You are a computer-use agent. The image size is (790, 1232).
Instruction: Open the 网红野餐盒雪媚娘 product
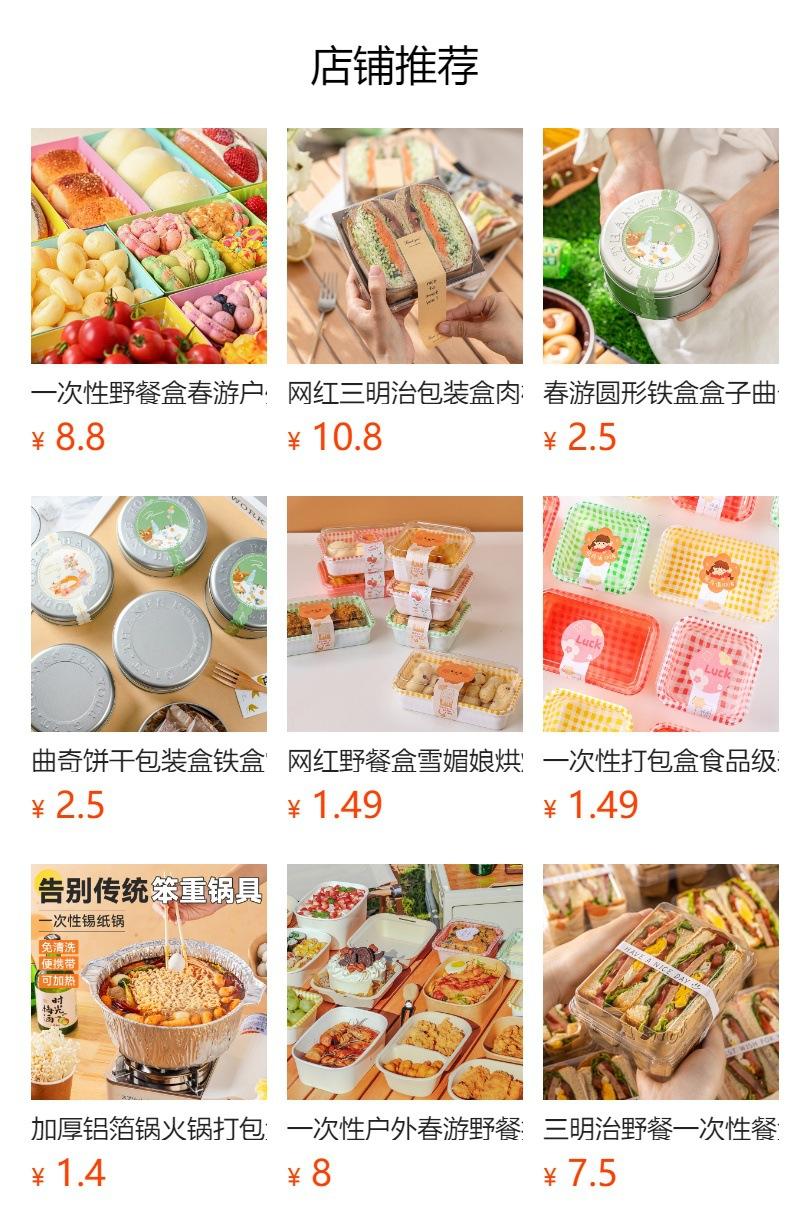tap(405, 660)
